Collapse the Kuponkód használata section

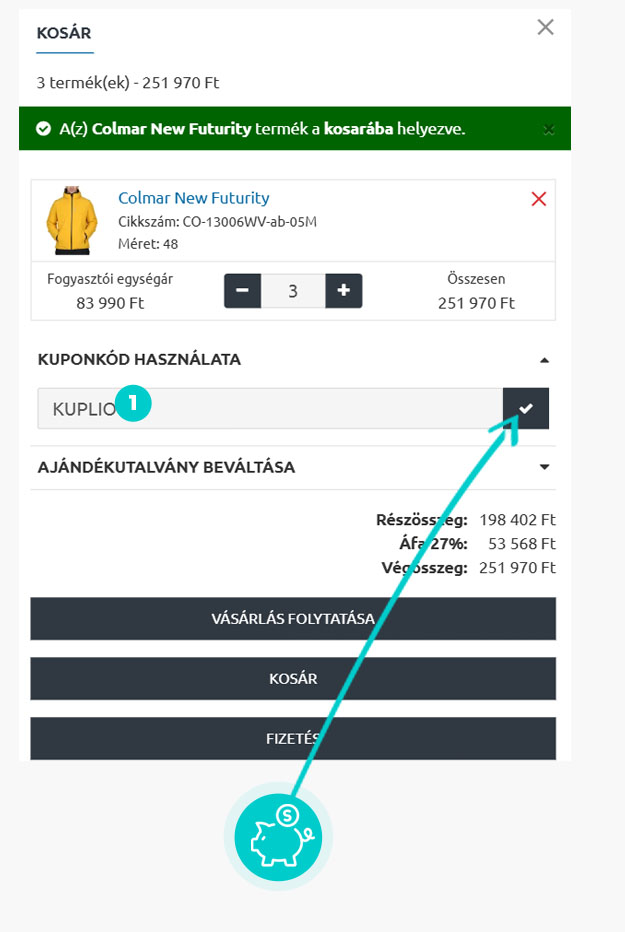[x=544, y=360]
